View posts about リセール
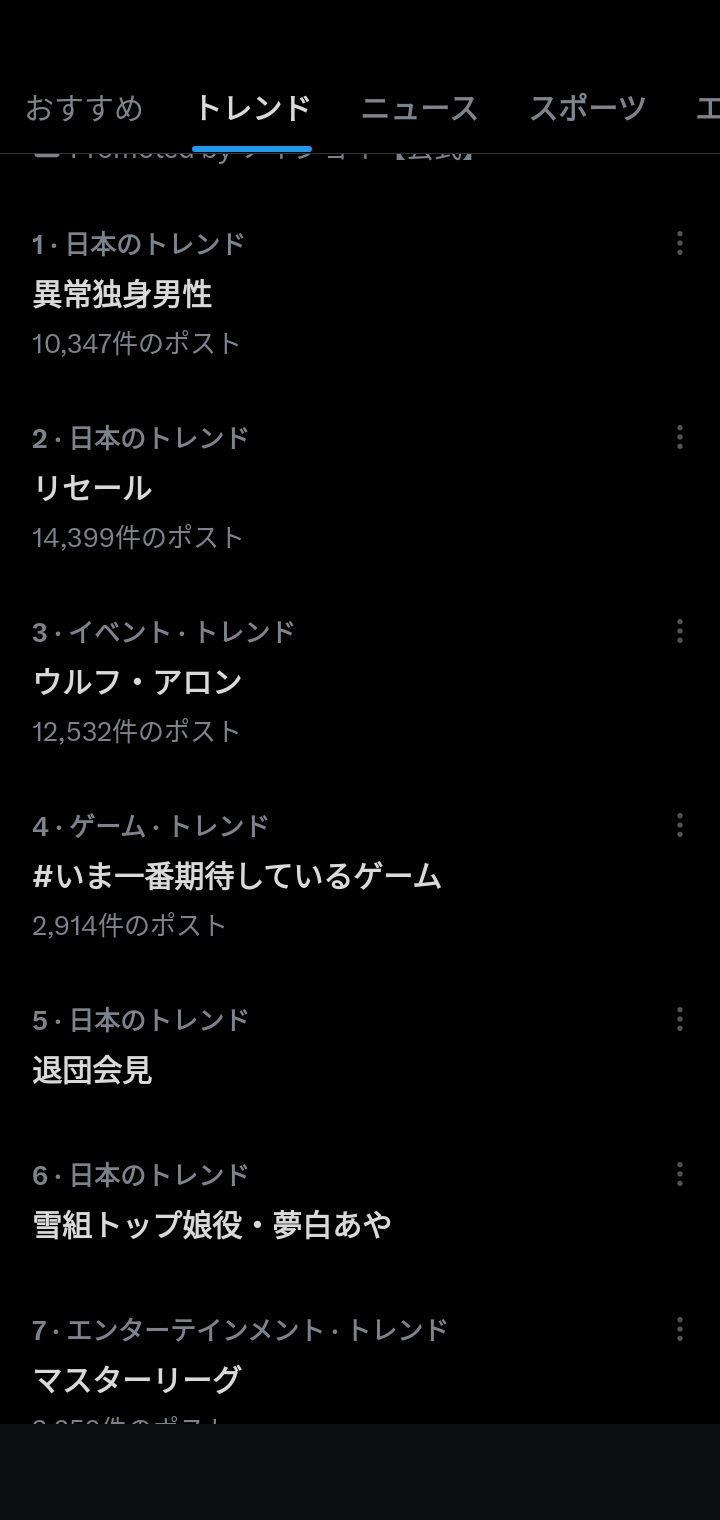Image resolution: width=720 pixels, height=1520 pixels. (x=92, y=488)
